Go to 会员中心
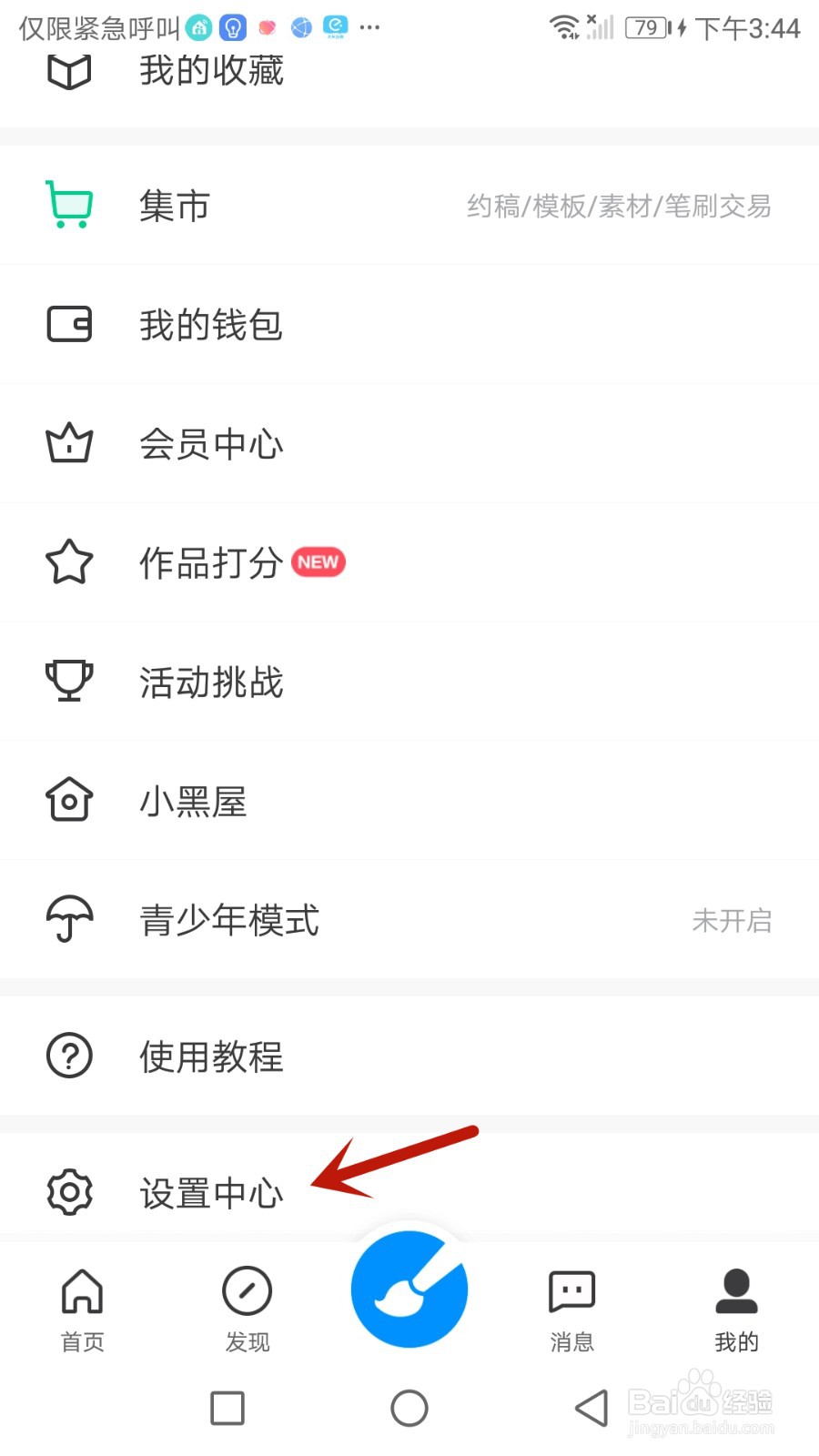819x1456 pixels. point(409,444)
